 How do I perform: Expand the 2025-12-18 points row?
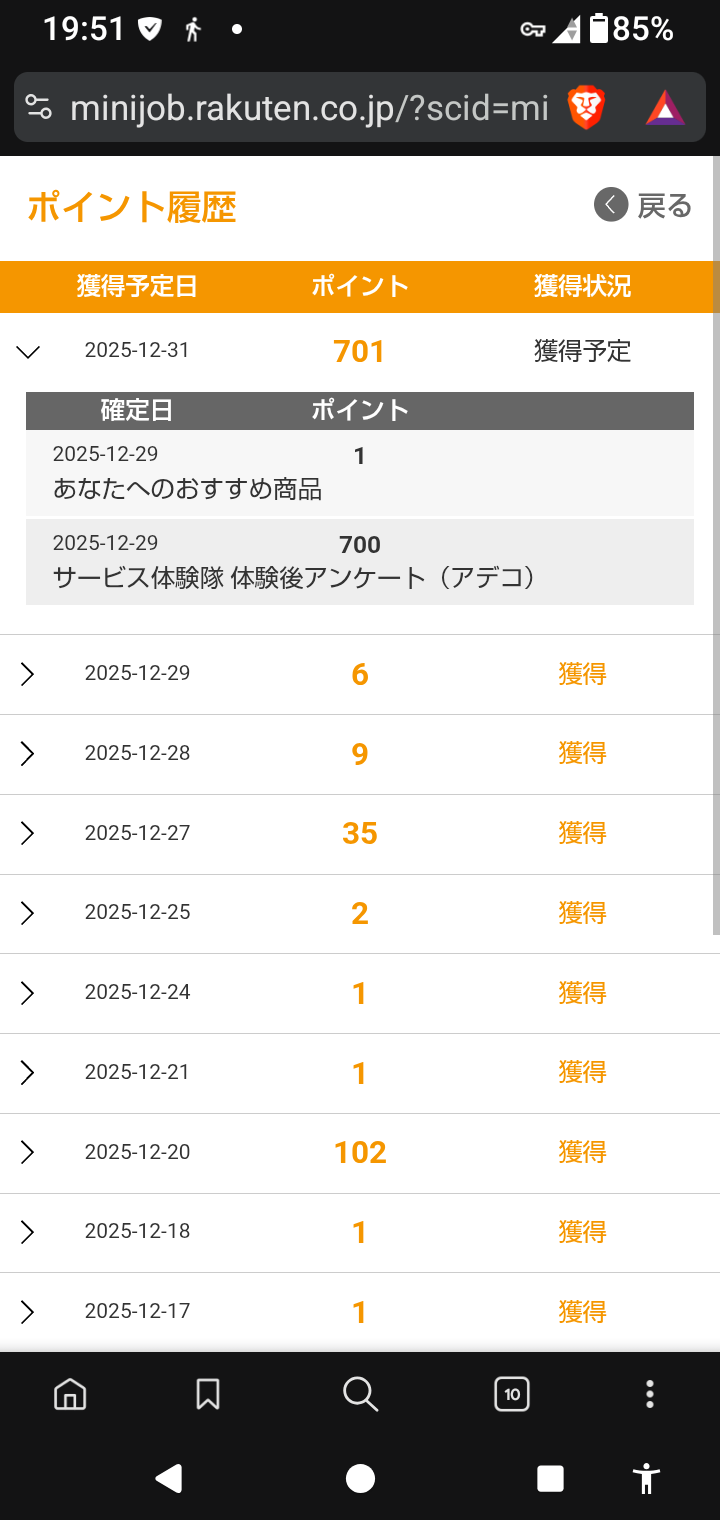[x=28, y=1232]
